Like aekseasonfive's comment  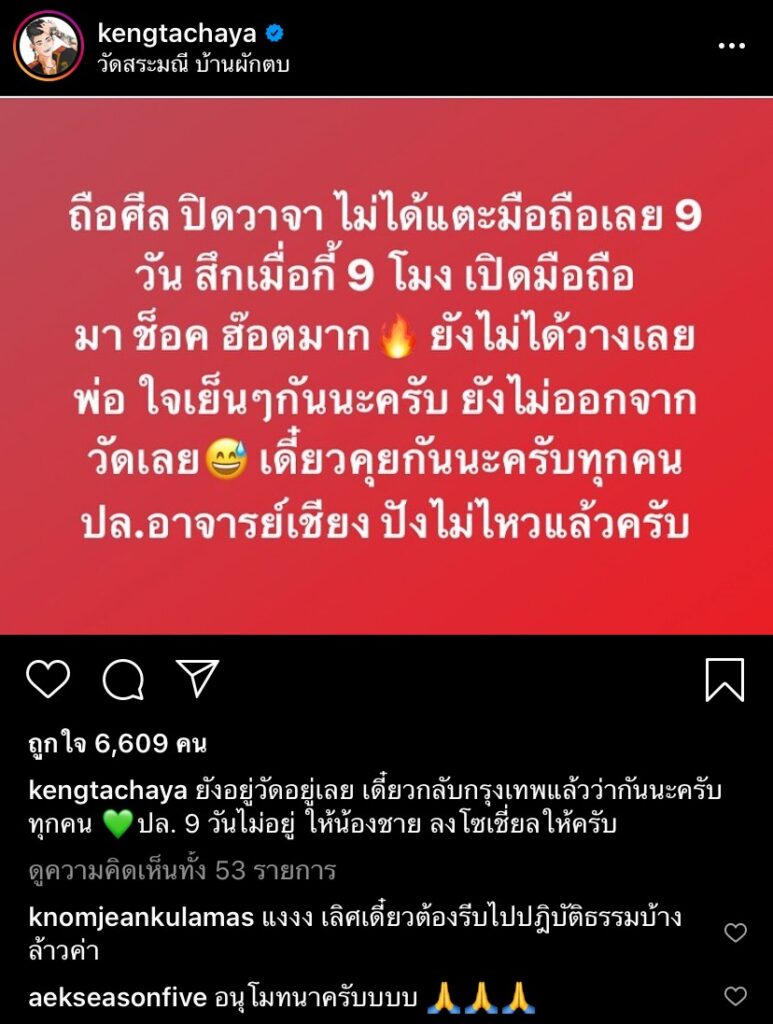735,996
